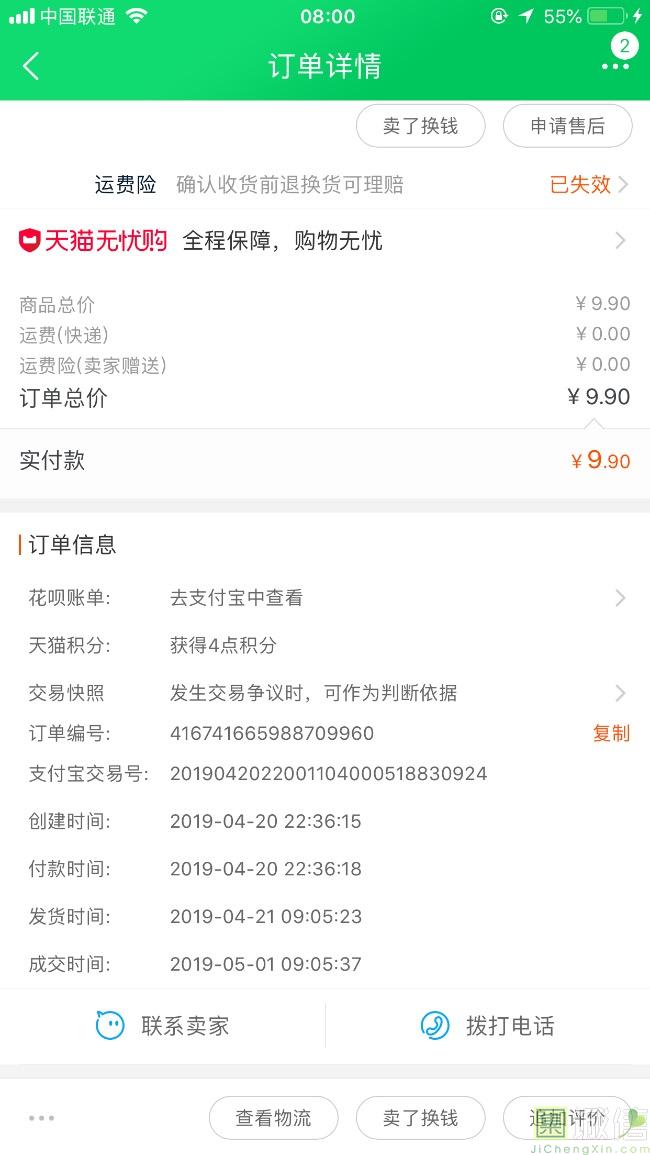This screenshot has height=1155, width=650.
Task: Tap 查看物流 to track the shipment
Action: click(273, 1118)
